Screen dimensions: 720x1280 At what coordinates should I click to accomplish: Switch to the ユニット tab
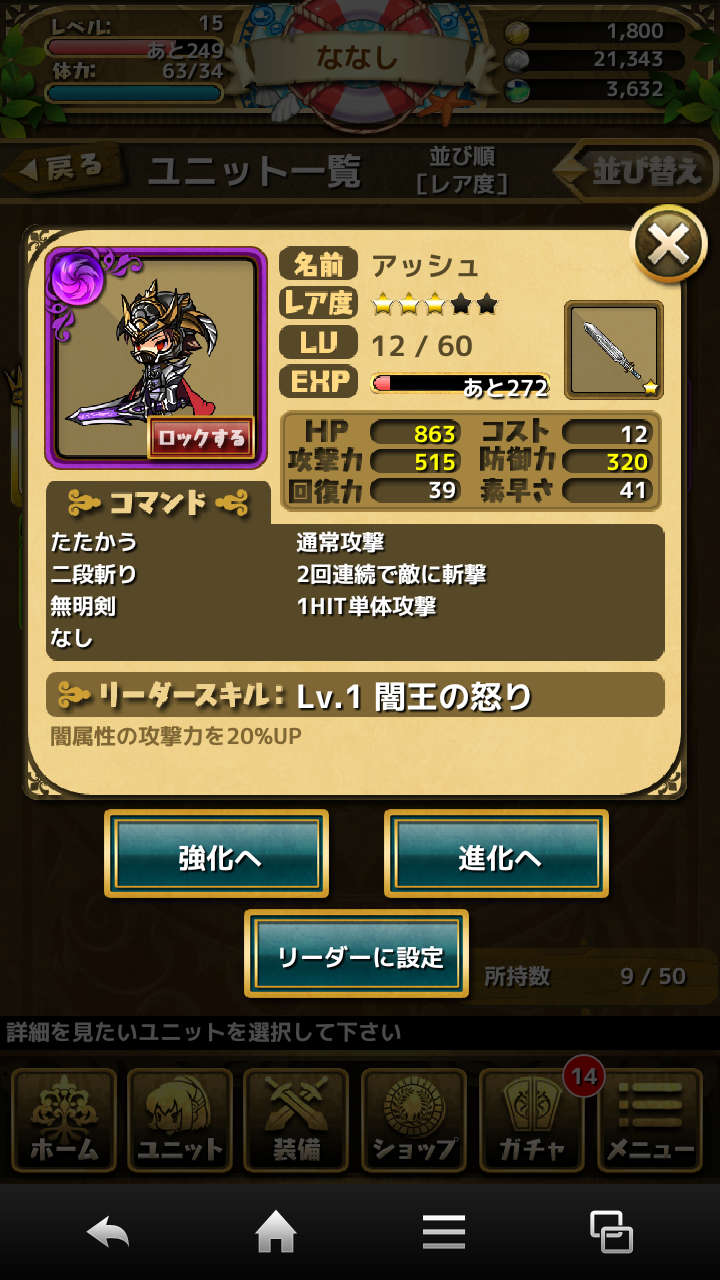[x=180, y=1120]
